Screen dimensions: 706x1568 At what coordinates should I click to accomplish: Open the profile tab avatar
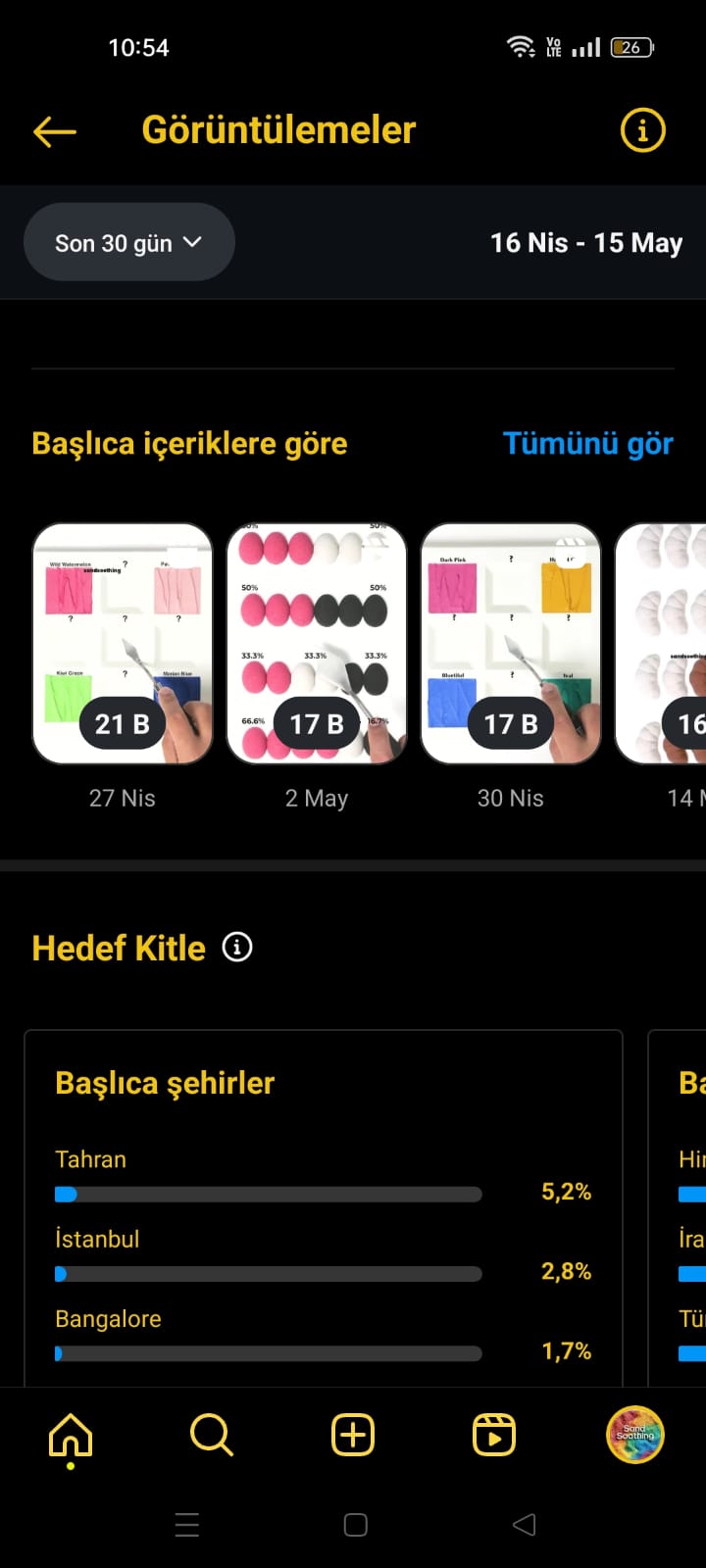click(x=635, y=1436)
